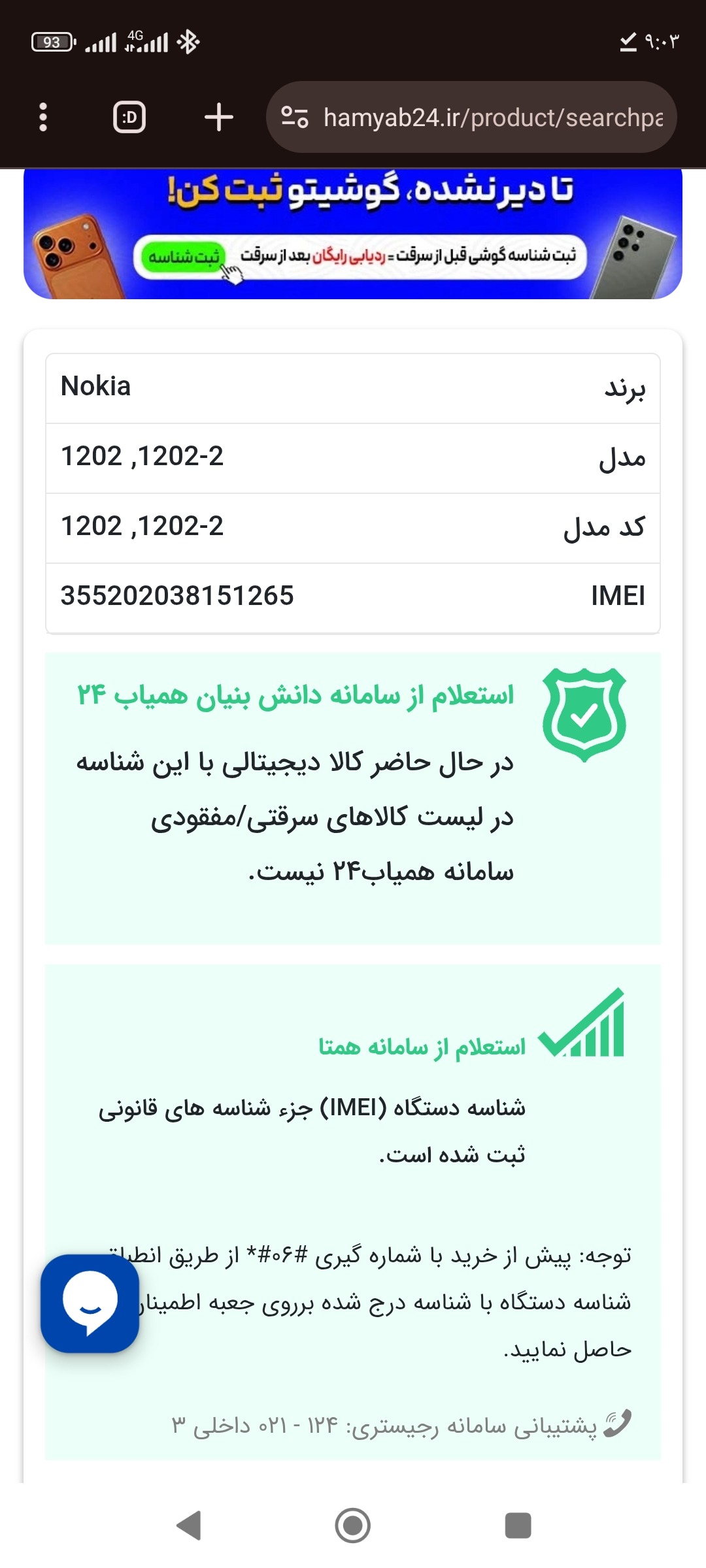The height and width of the screenshot is (1568, 706).
Task: Open the browser overflow menu
Action: (x=43, y=117)
